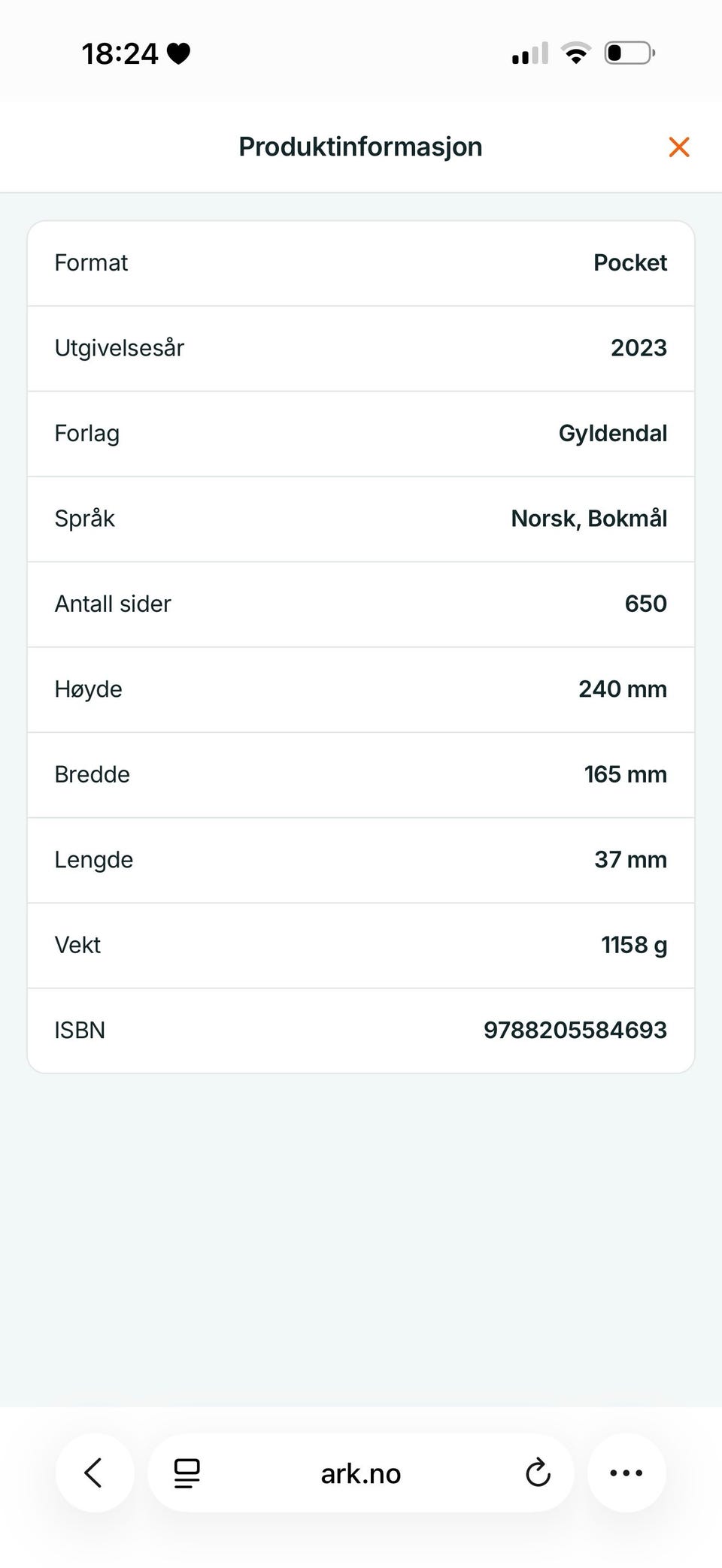The height and width of the screenshot is (1568, 722).
Task: Tap the ark.no address field
Action: [361, 1473]
